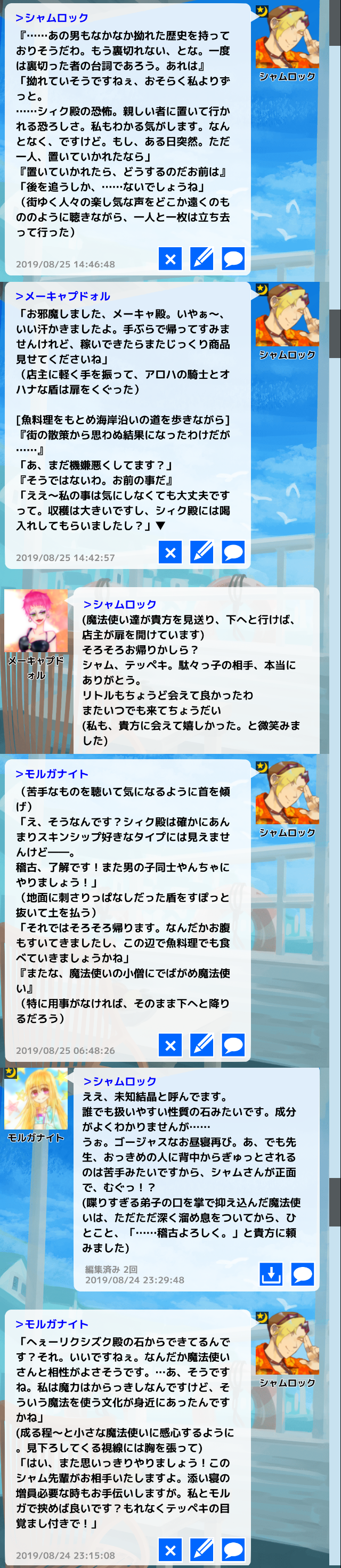Reply to the post dated 2019/08/25 14:42:57
Image resolution: width=341 pixels, height=1568 pixels.
point(233,552)
